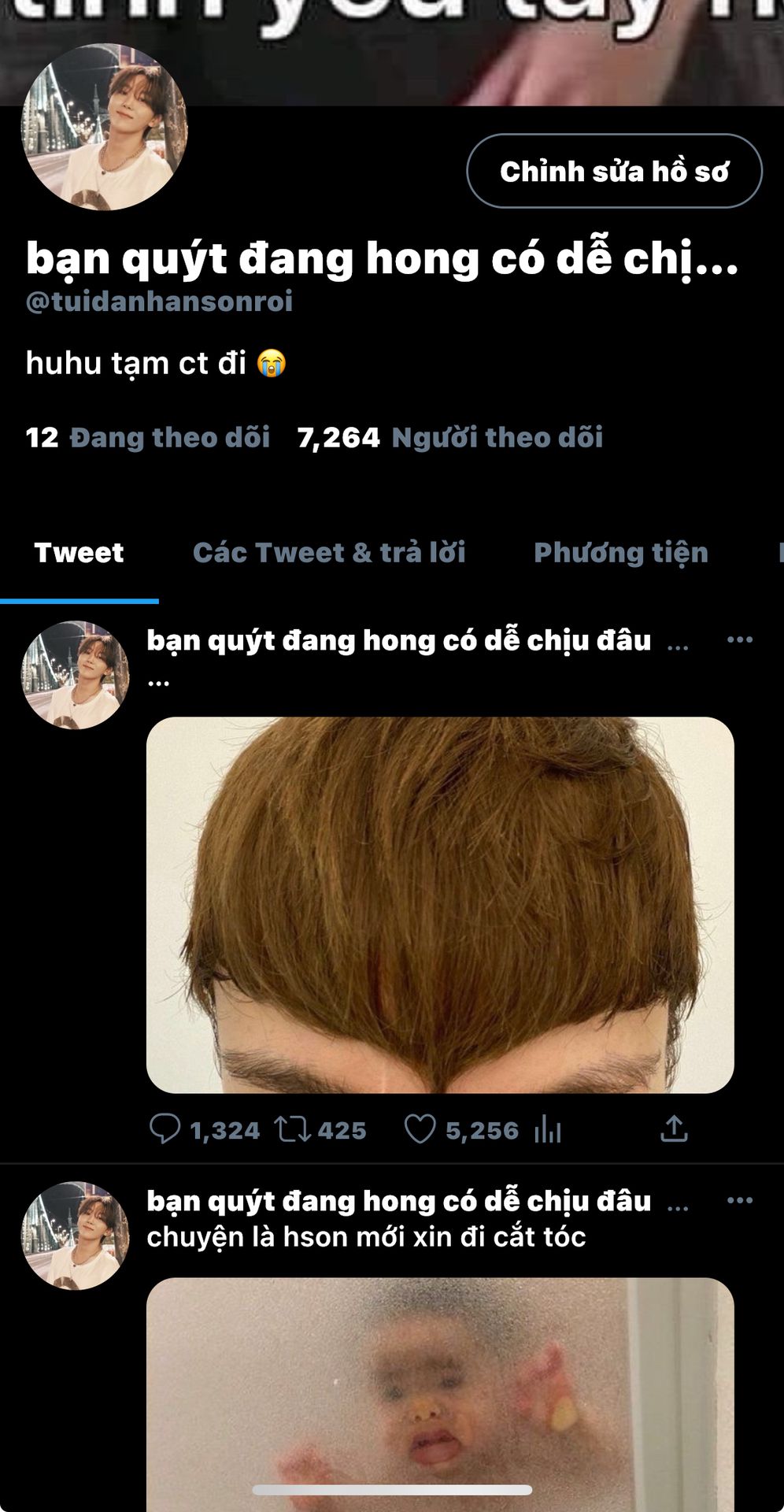The height and width of the screenshot is (1512, 784).
Task: Select the Tweet tab
Action: (79, 553)
